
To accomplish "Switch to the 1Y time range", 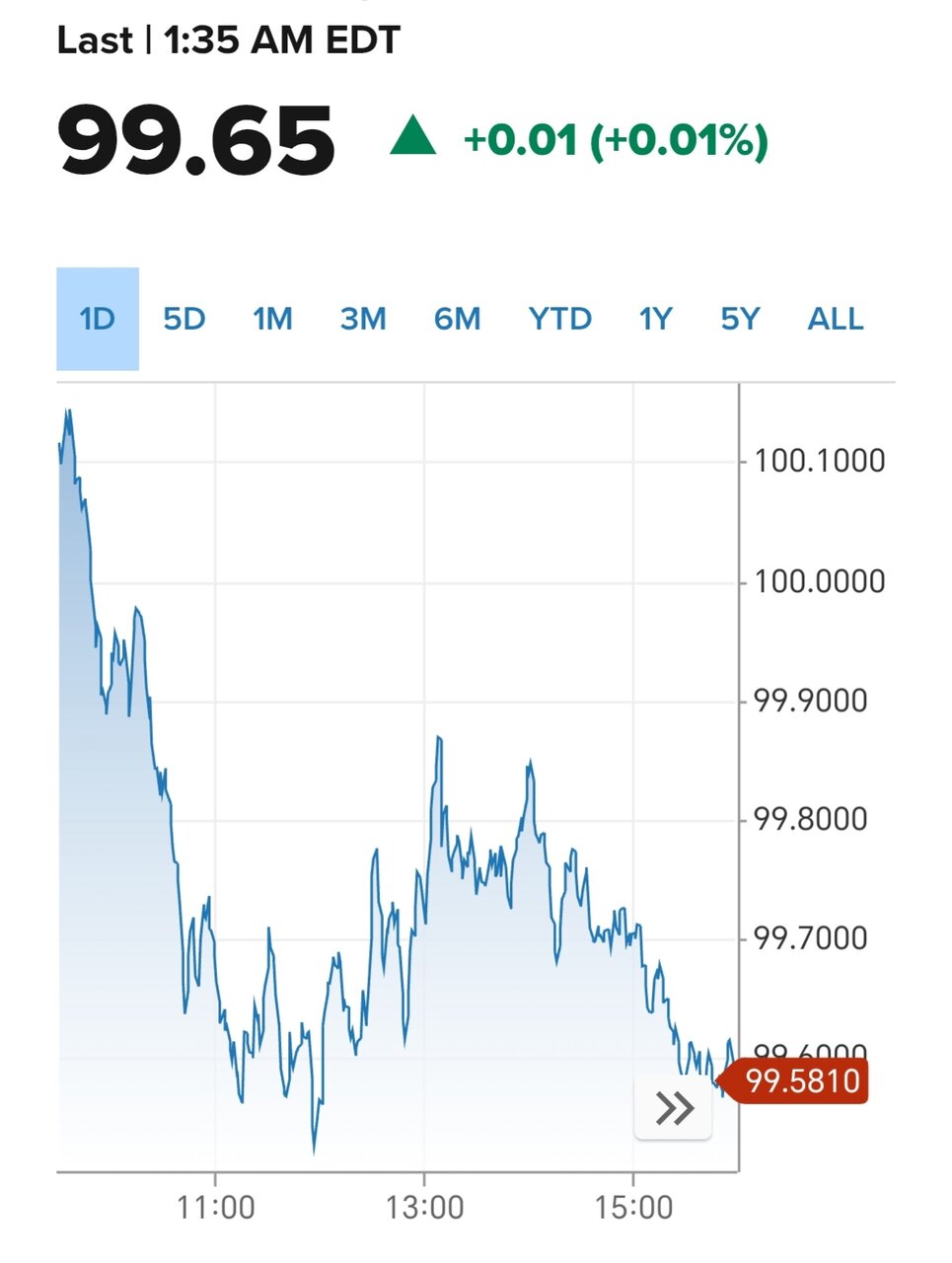I will pos(655,319).
